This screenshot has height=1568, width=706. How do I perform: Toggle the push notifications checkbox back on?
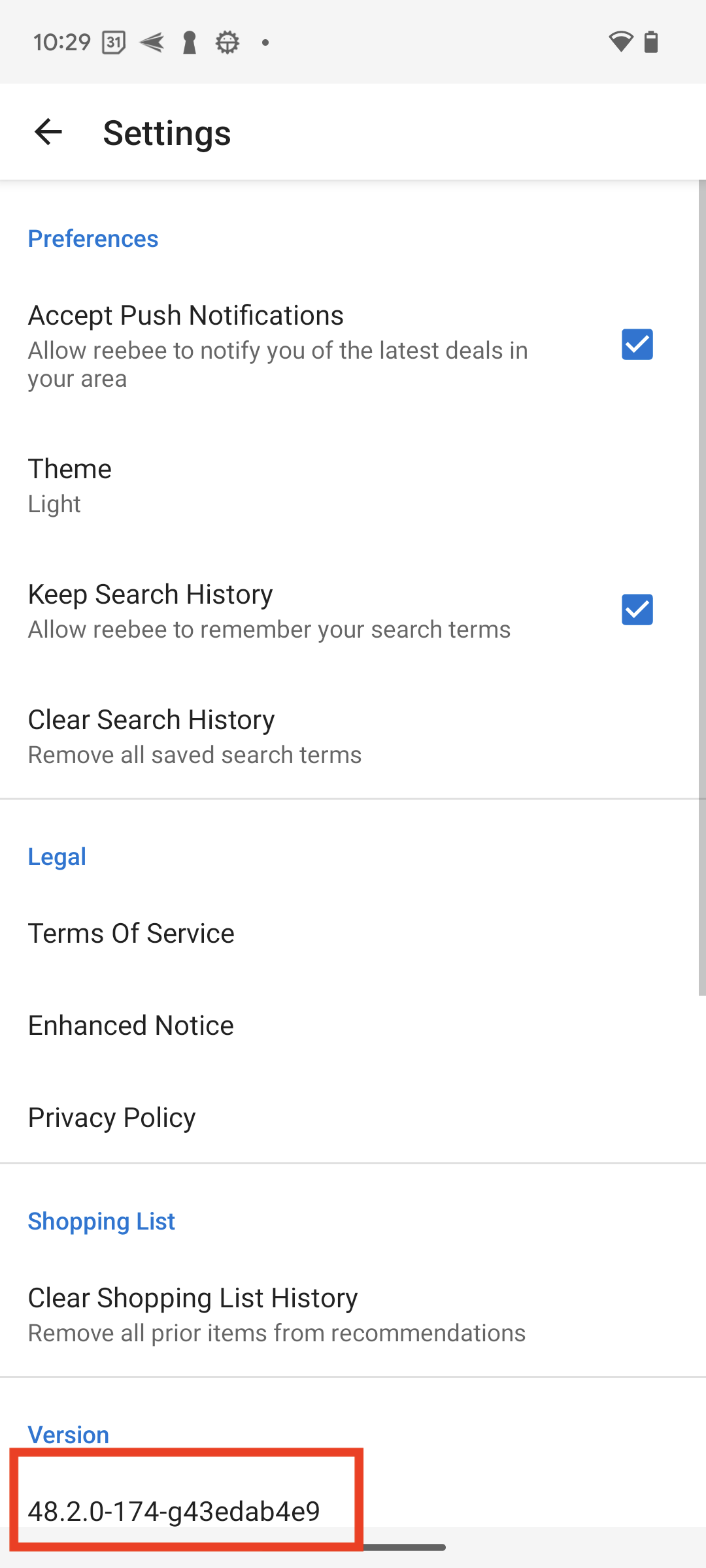(637, 345)
